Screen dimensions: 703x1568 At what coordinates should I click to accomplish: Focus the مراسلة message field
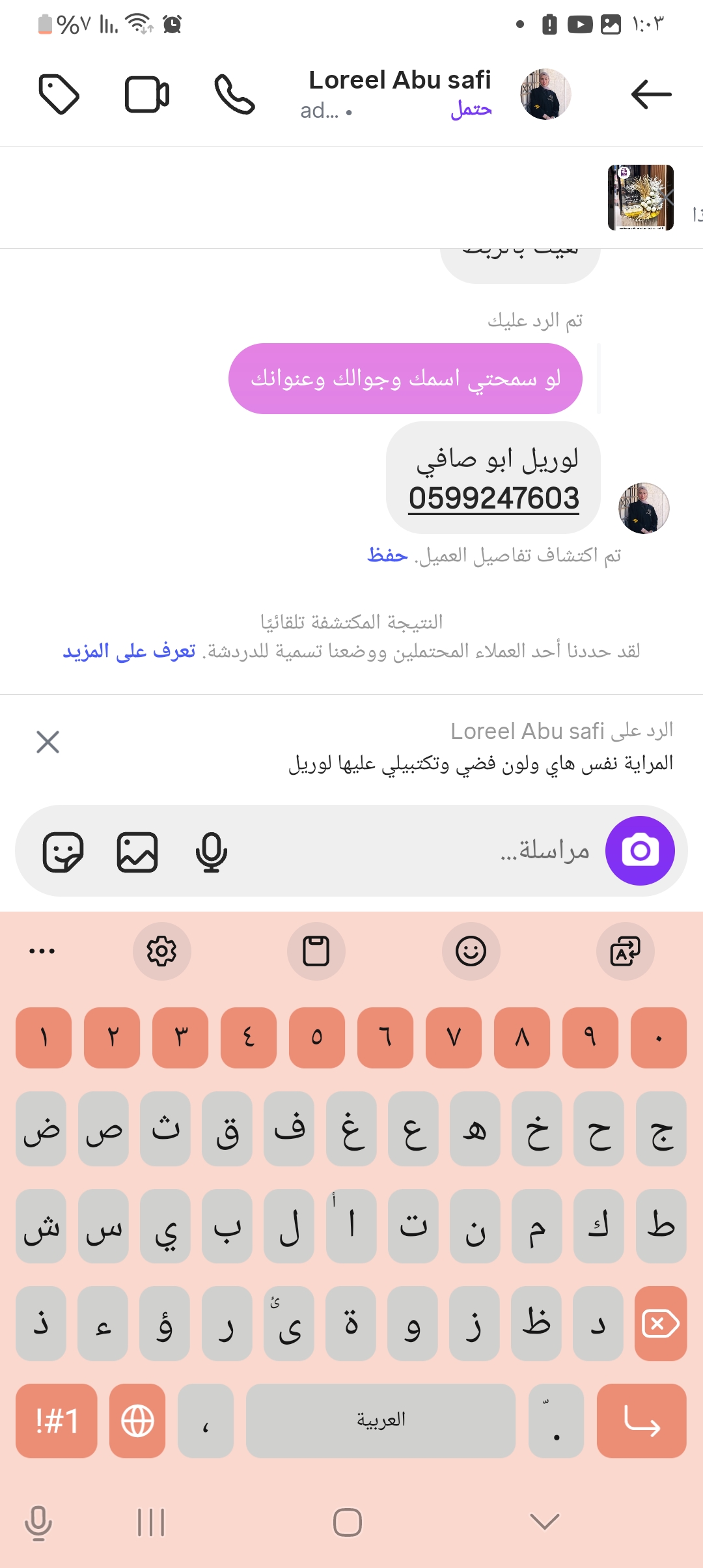coord(417,850)
